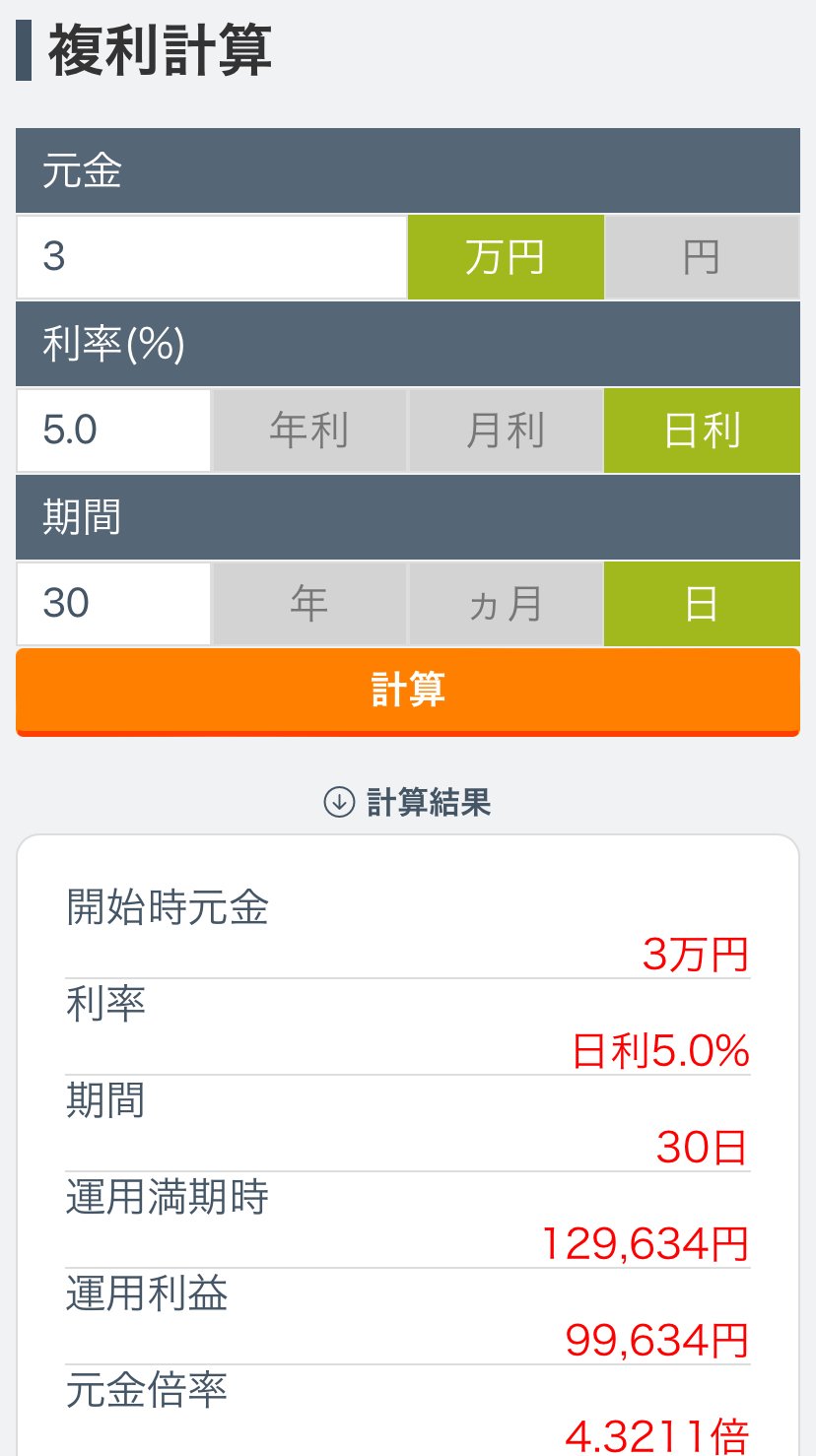816x1456 pixels.
Task: Tap the principal (元金) input field
Action: point(211,257)
